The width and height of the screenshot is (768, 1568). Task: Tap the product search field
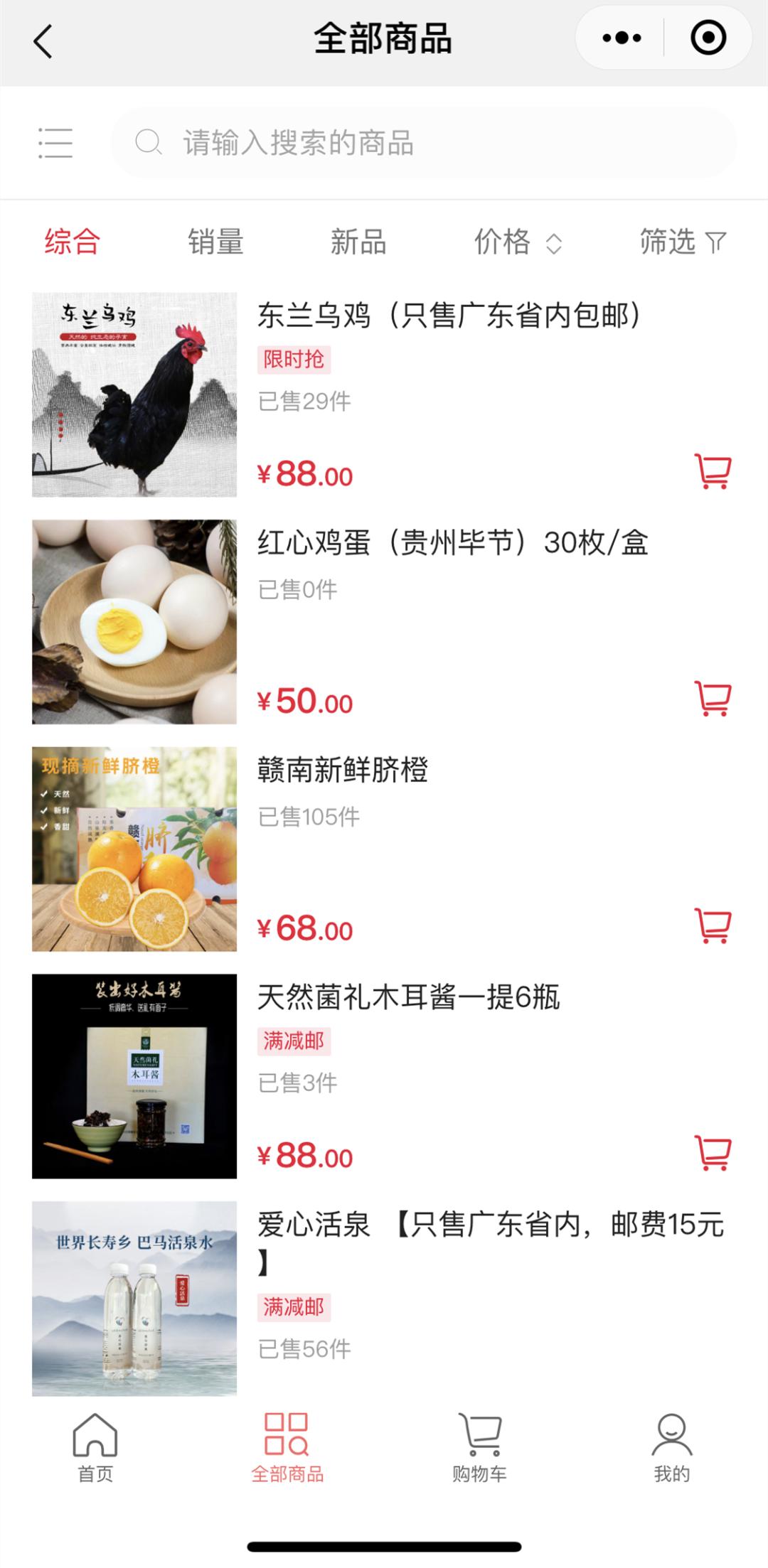424,143
